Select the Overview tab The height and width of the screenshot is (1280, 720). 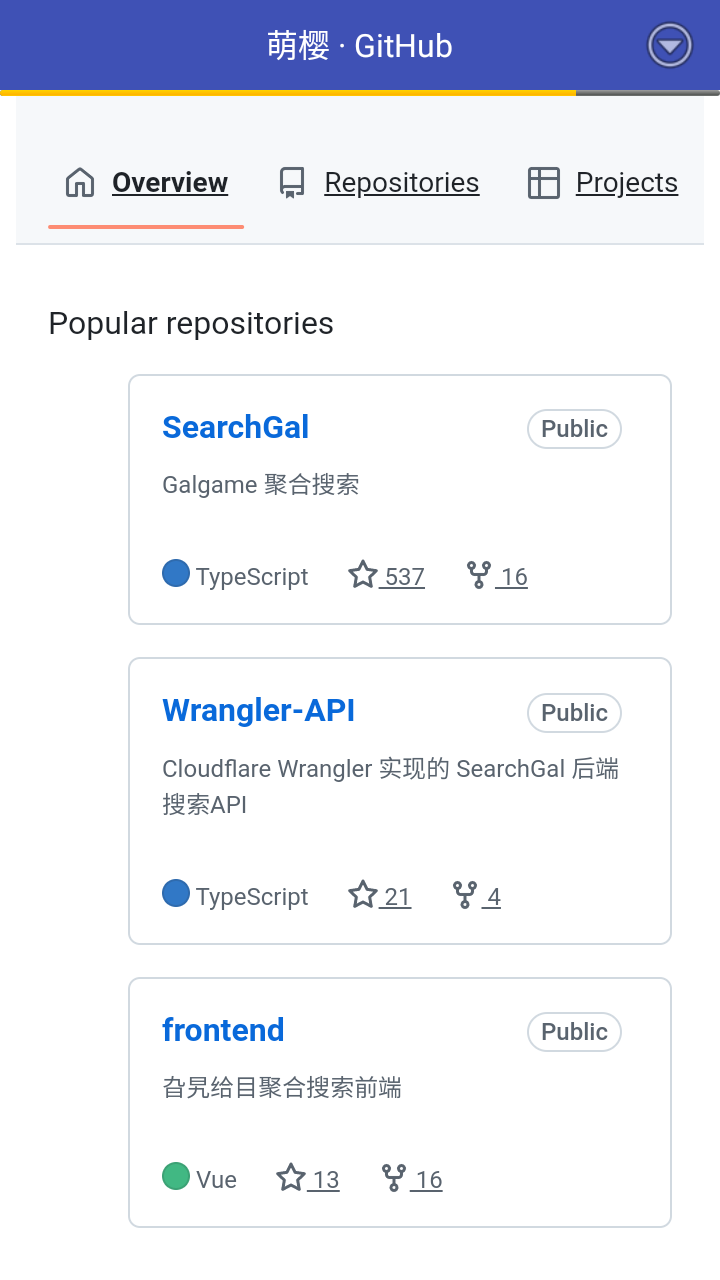click(169, 182)
